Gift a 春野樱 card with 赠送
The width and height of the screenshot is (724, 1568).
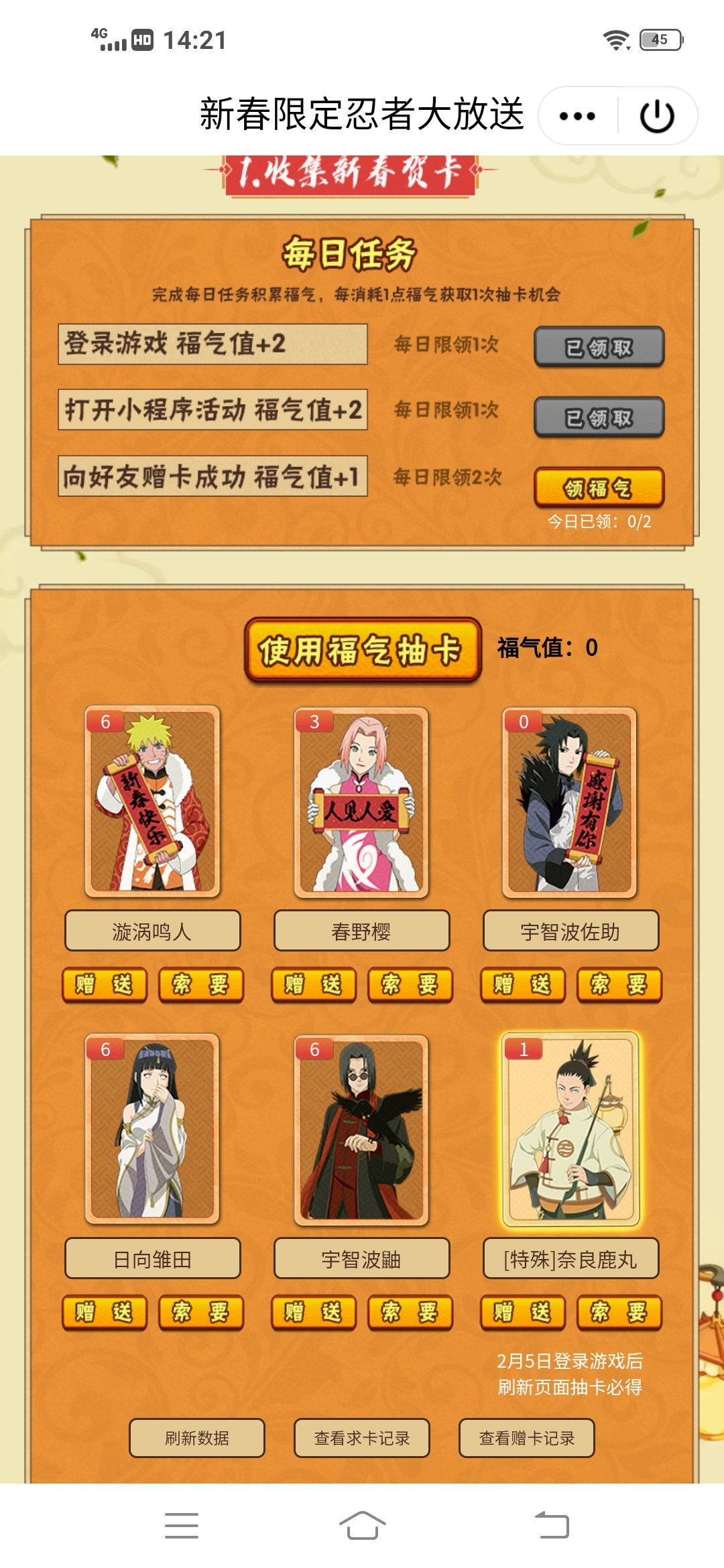[x=314, y=984]
